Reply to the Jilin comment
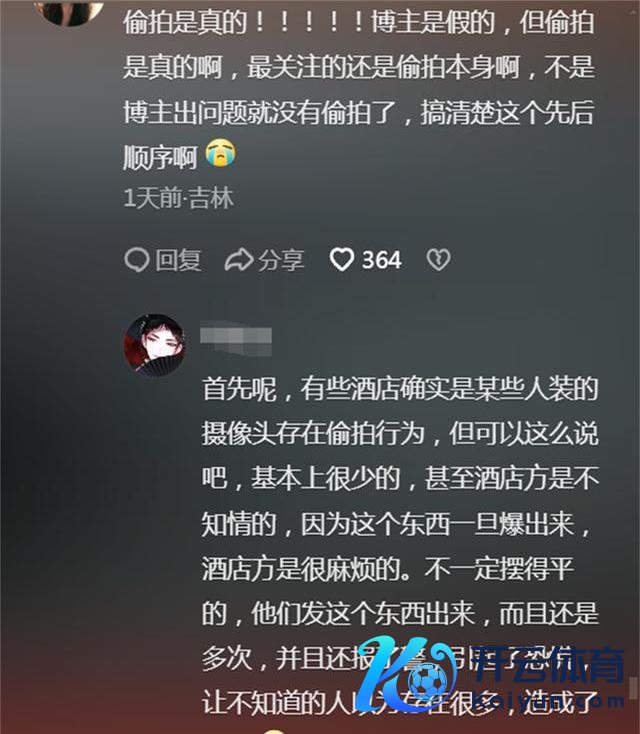Viewport: 640px width, 734px height. pos(162,261)
